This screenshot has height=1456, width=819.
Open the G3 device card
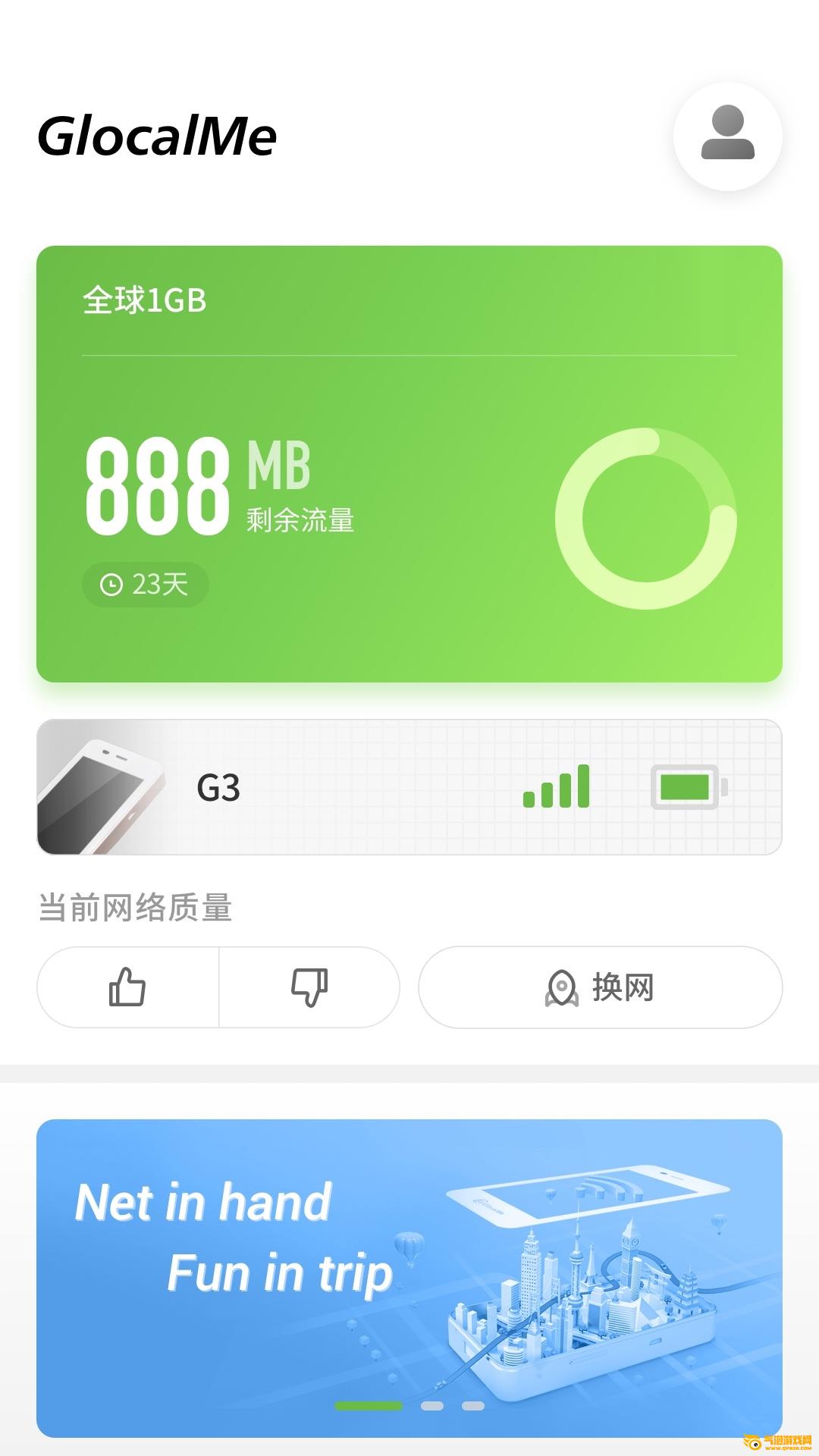[409, 787]
